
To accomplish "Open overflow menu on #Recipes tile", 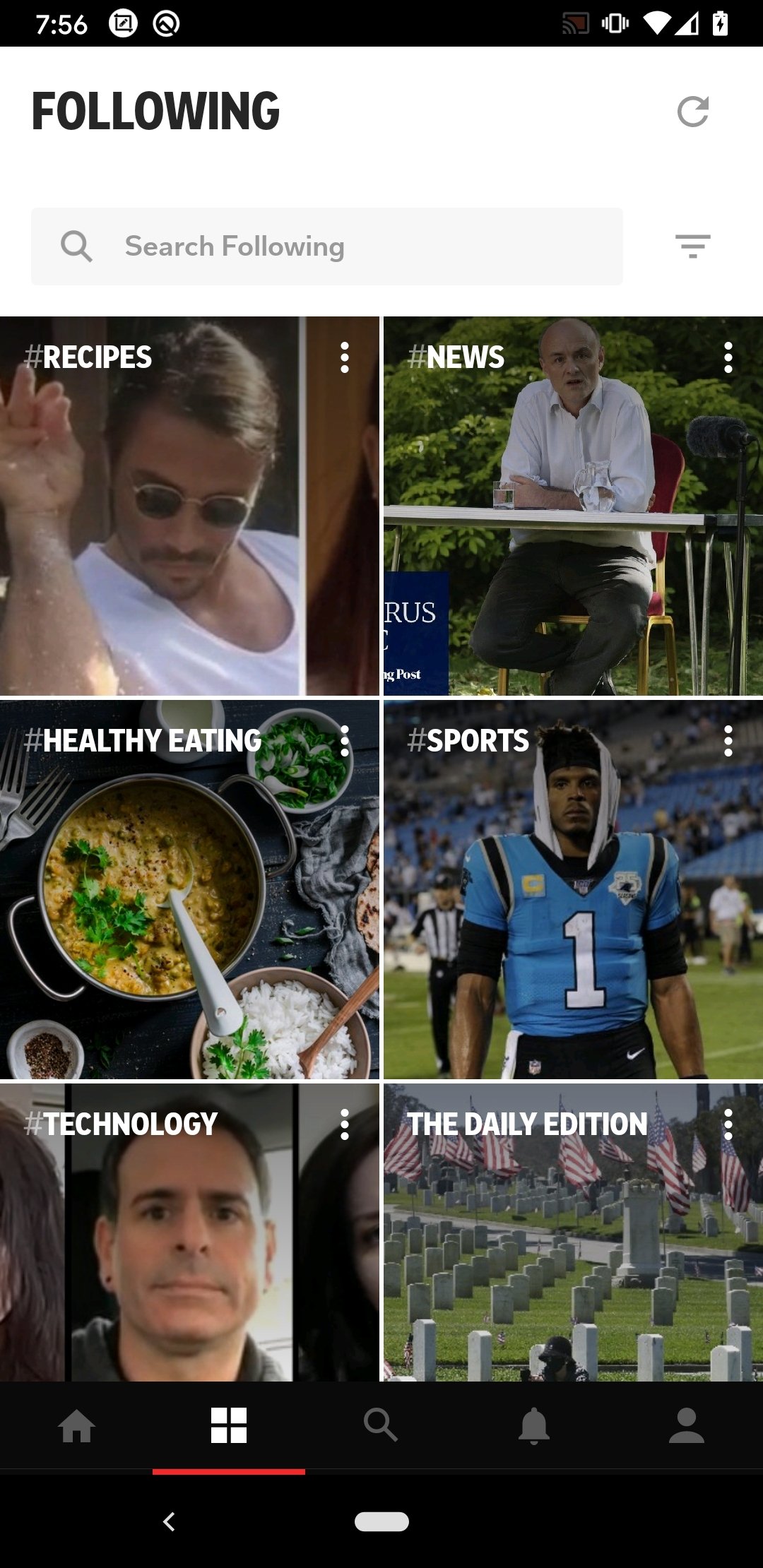I will pyautogui.click(x=345, y=358).
